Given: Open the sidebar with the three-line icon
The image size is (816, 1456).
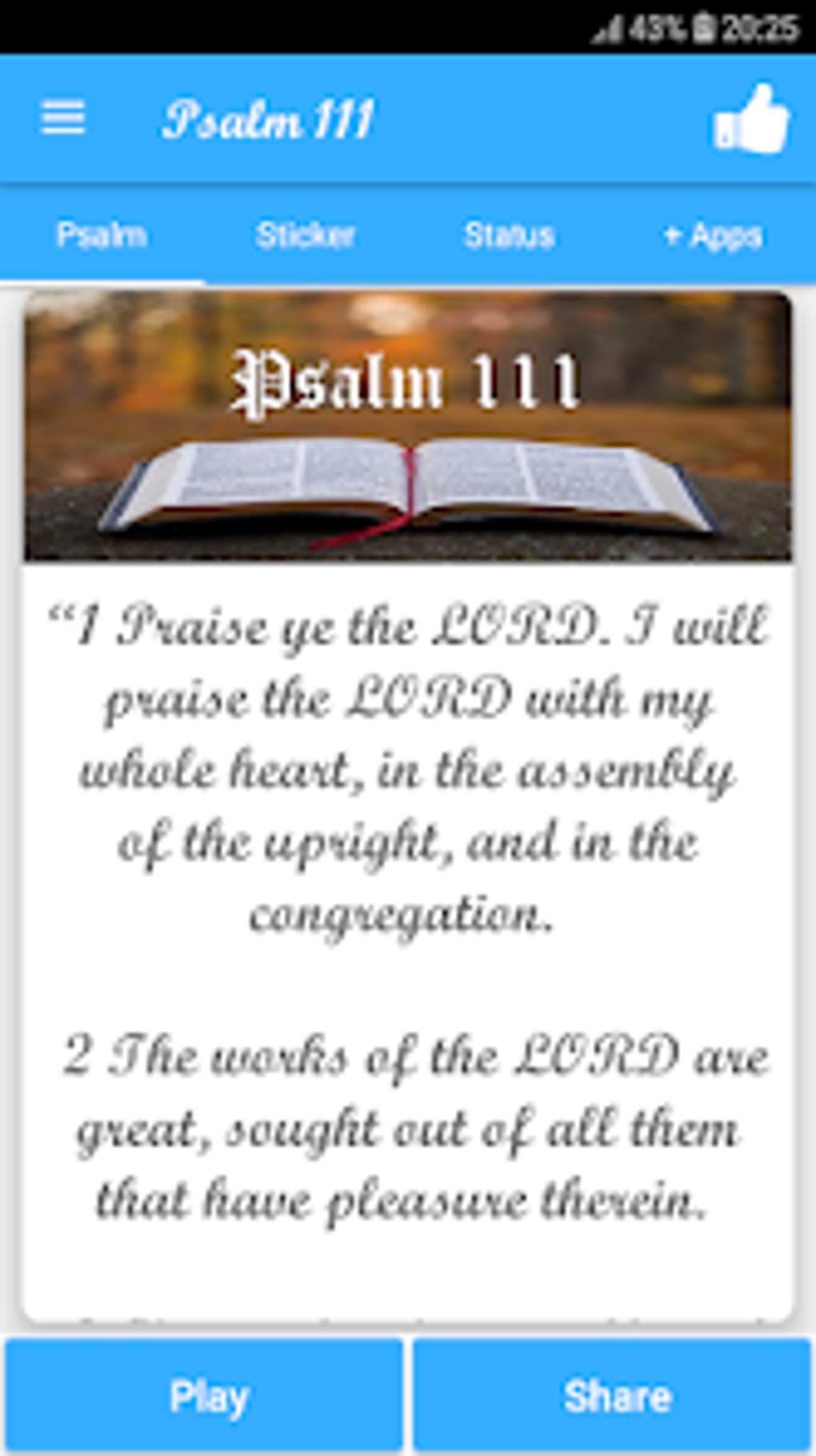Looking at the screenshot, I should click(64, 118).
